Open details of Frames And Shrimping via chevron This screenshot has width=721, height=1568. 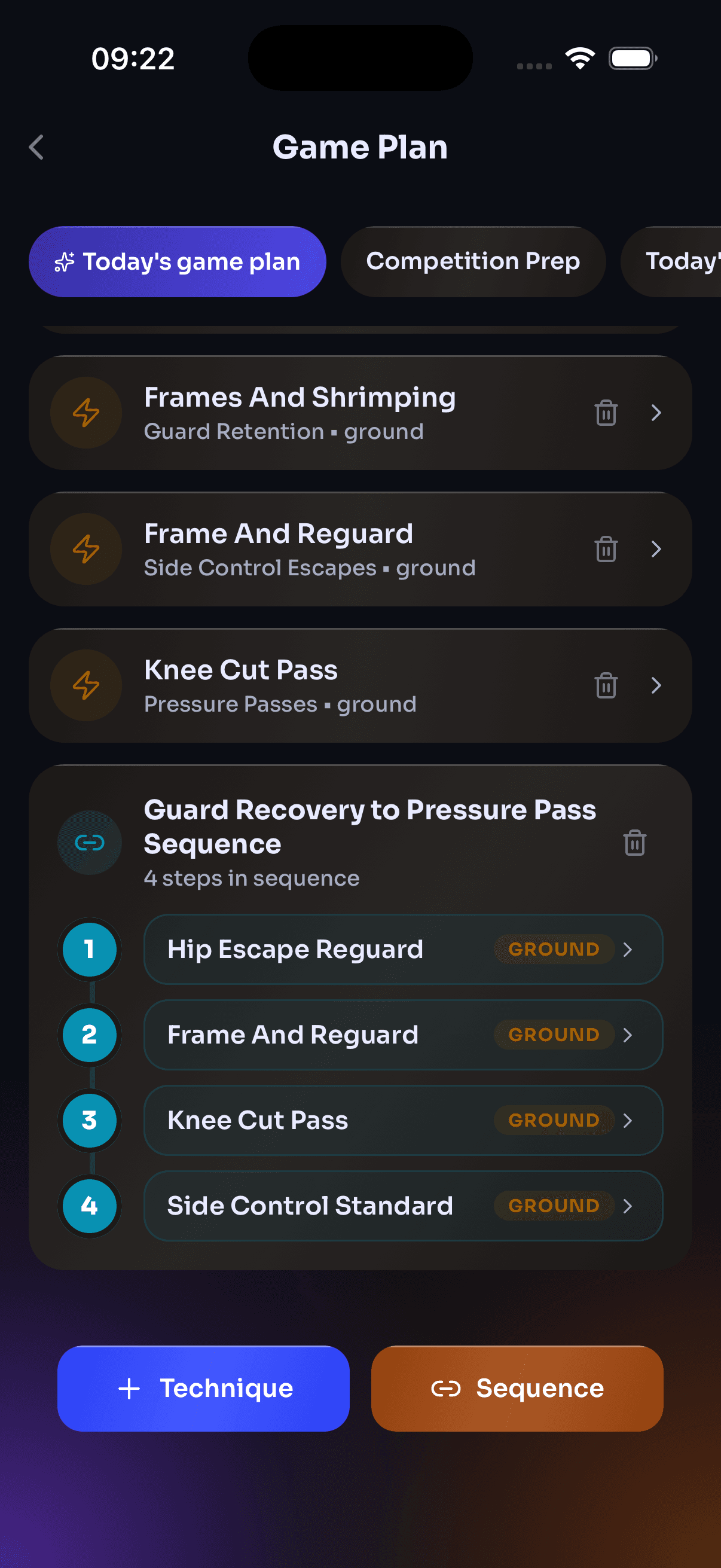[656, 413]
